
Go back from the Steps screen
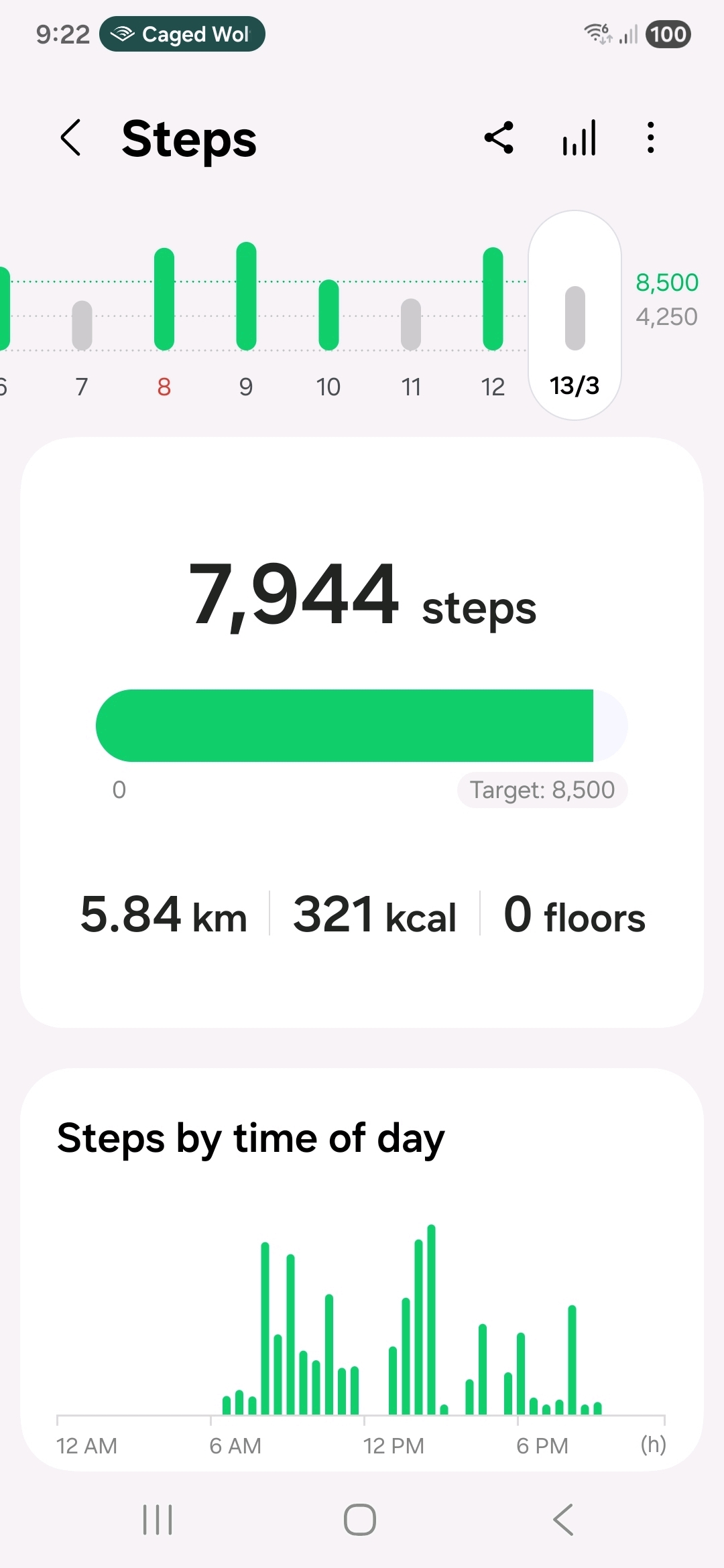71,138
